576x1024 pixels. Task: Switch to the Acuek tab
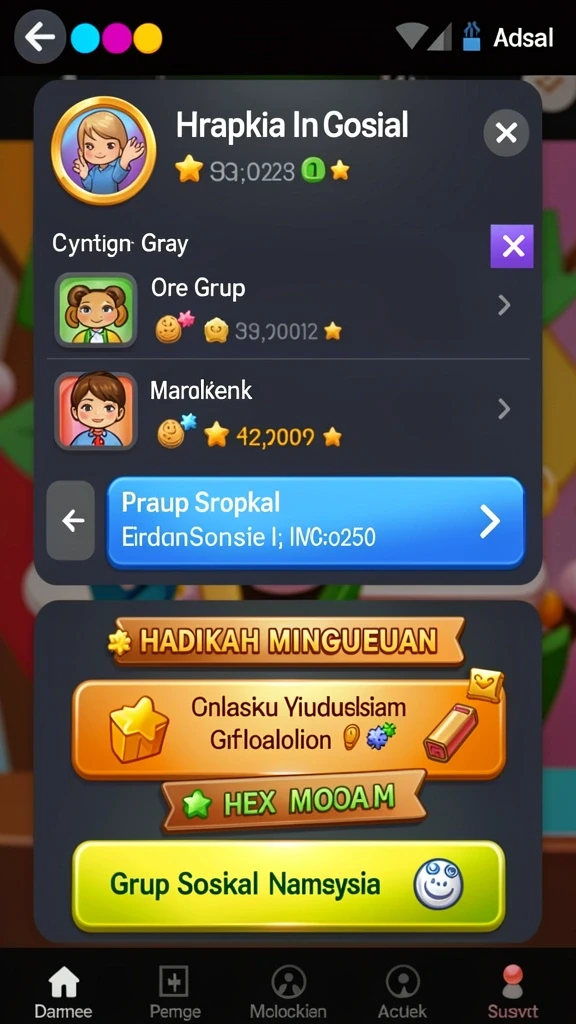click(x=403, y=993)
